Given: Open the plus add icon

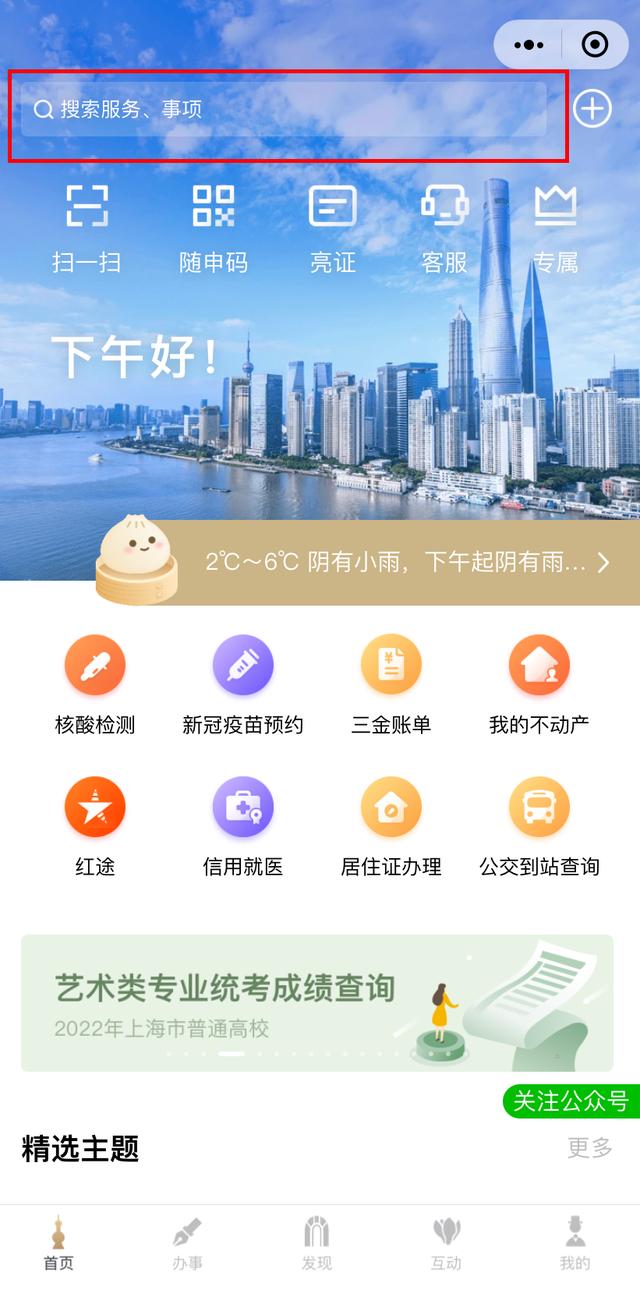Looking at the screenshot, I should coord(592,108).
